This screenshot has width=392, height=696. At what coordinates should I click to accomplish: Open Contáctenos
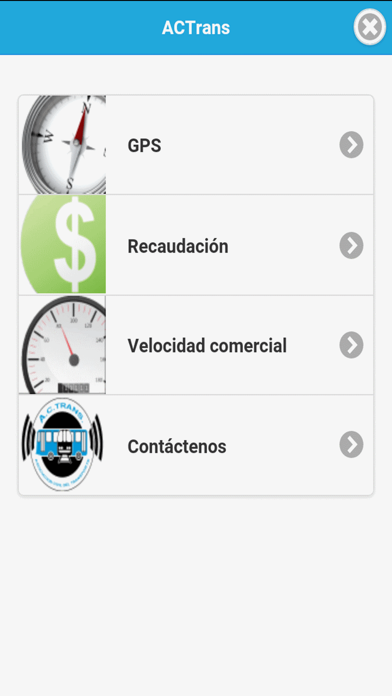tap(196, 445)
